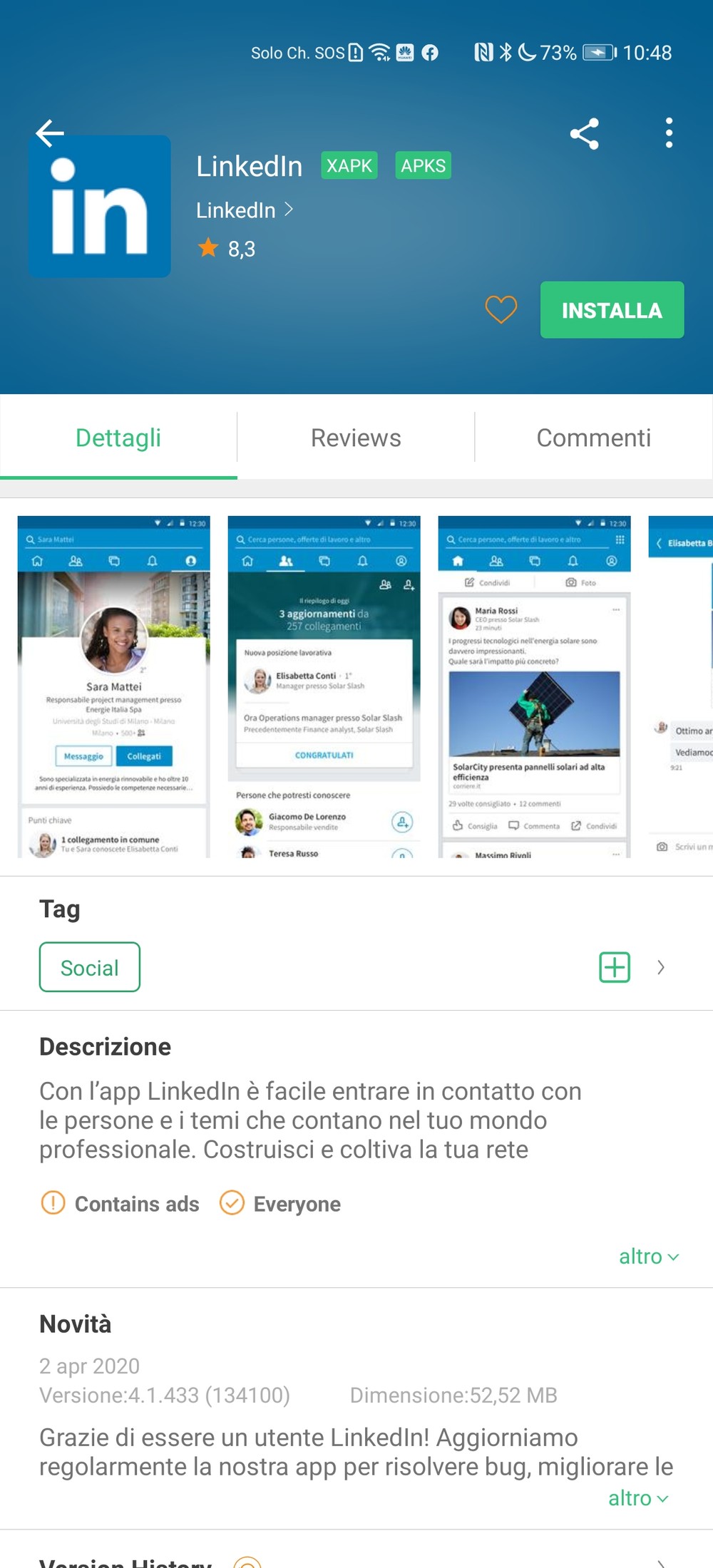This screenshot has height=1568, width=713.
Task: Select the Social tag chip
Action: pyautogui.click(x=90, y=967)
